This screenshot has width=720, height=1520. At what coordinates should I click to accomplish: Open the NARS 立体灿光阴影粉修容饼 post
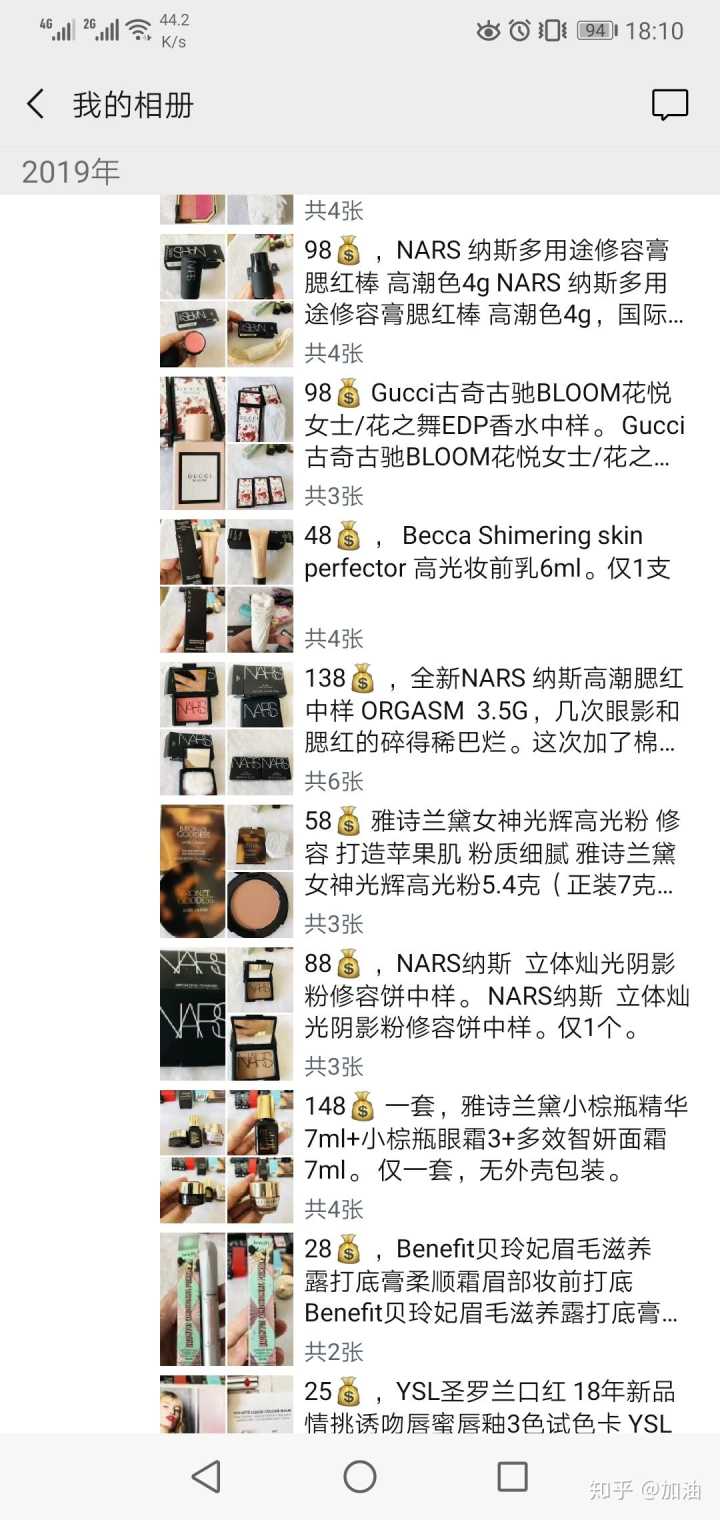tap(495, 996)
